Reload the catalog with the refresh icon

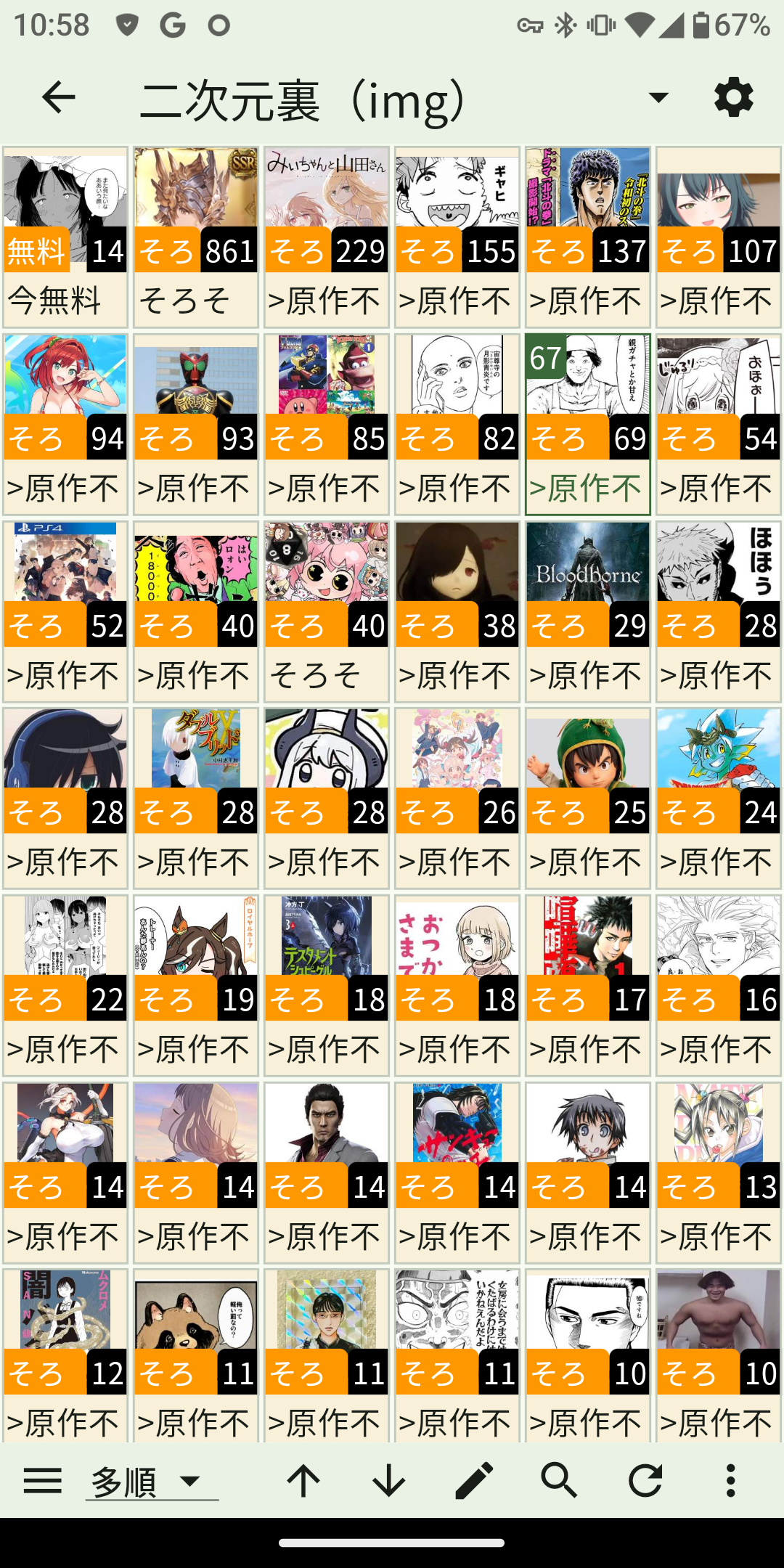(x=645, y=1480)
